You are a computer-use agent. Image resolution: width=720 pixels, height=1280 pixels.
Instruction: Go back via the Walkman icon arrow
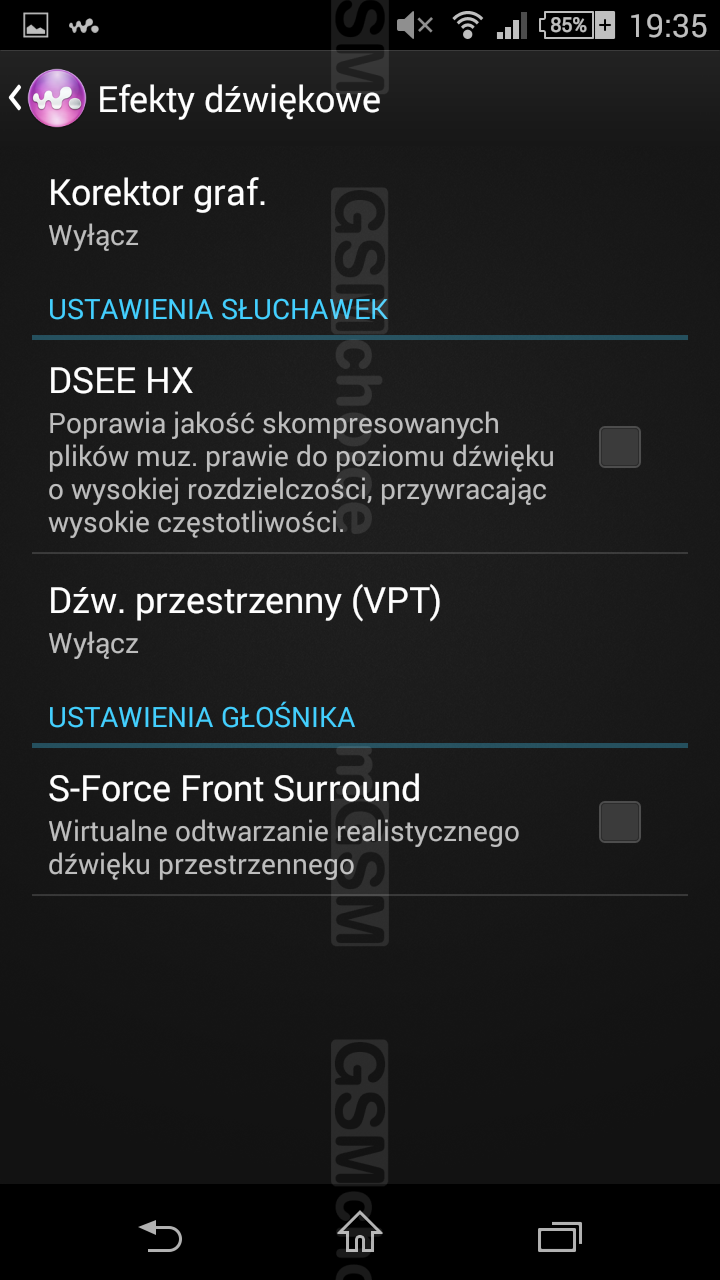point(46,98)
